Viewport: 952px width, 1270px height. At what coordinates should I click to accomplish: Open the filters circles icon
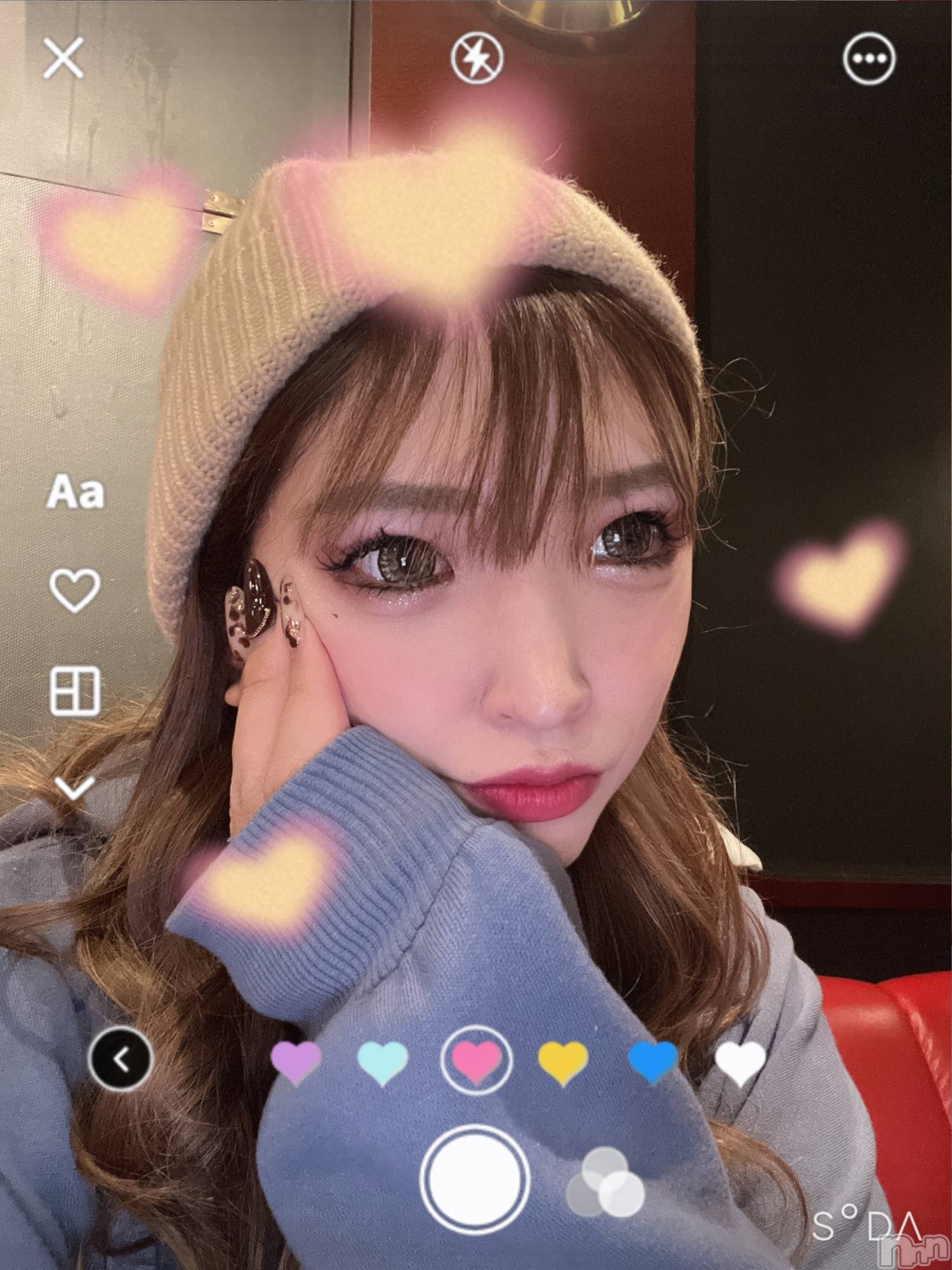pos(605,1182)
